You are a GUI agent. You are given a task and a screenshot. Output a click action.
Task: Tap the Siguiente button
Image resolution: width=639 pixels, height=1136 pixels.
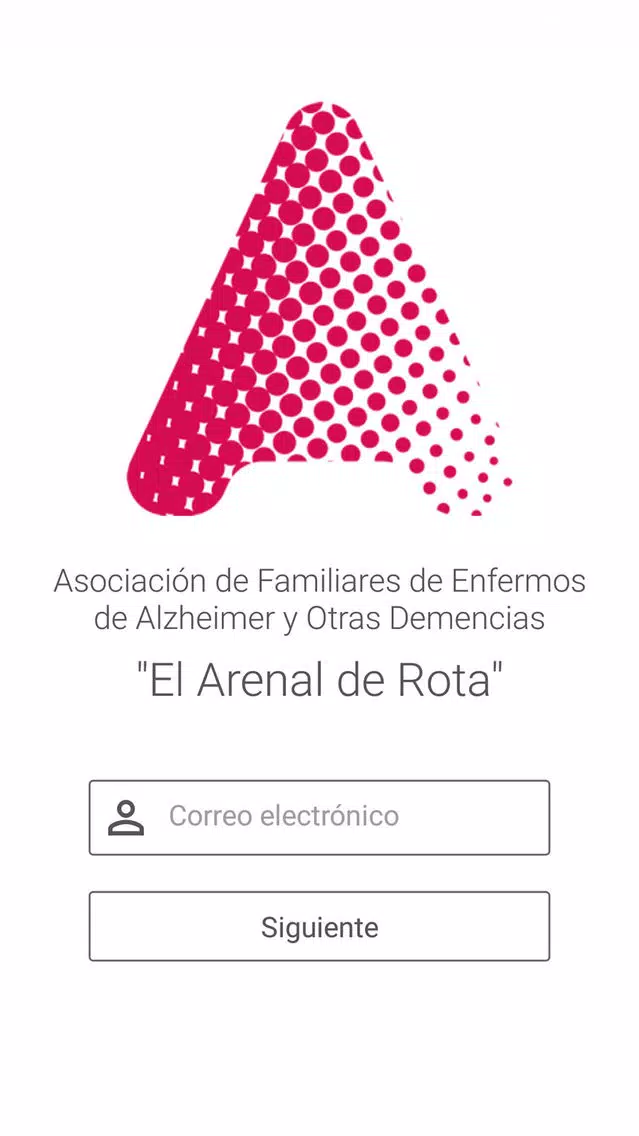[x=320, y=927]
